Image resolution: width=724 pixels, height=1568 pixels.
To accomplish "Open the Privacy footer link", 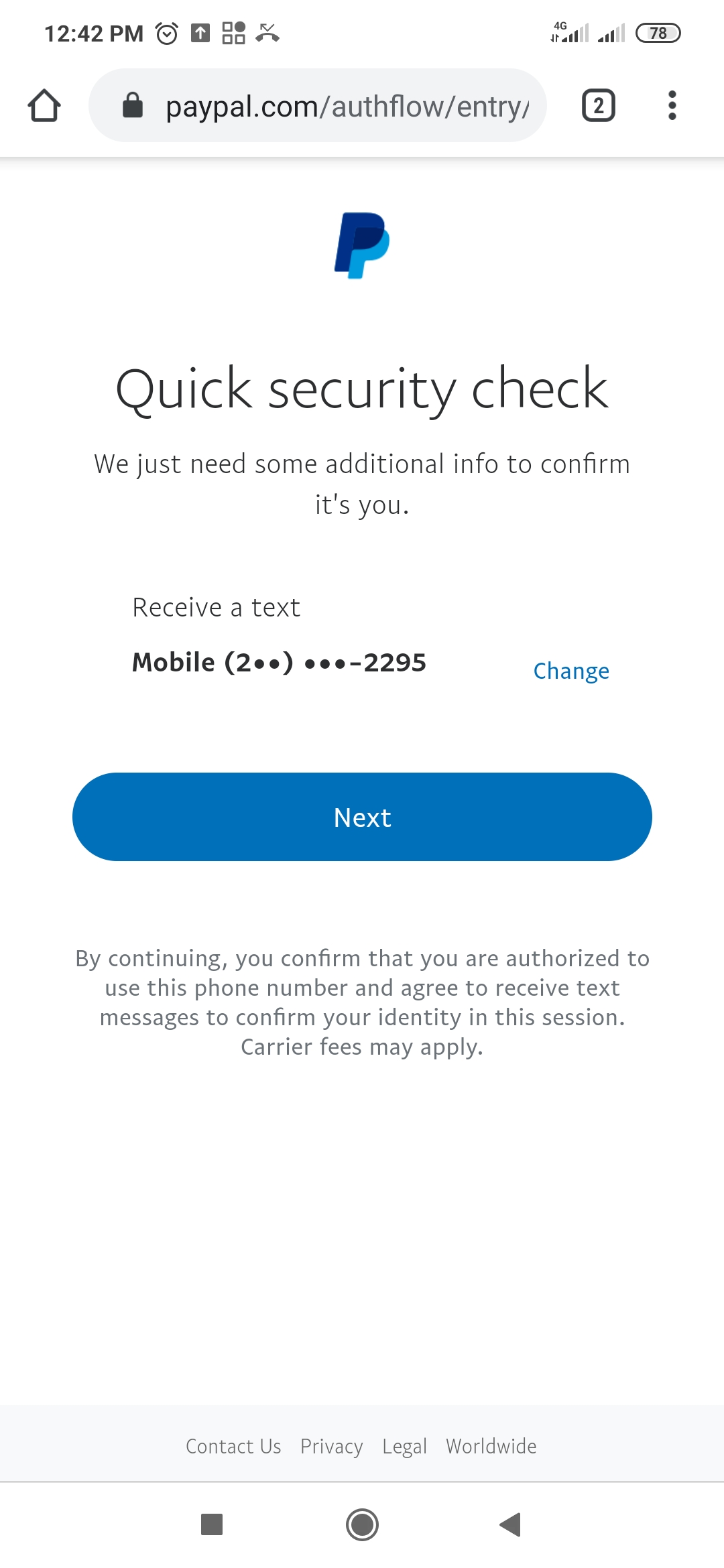I will [x=331, y=1446].
